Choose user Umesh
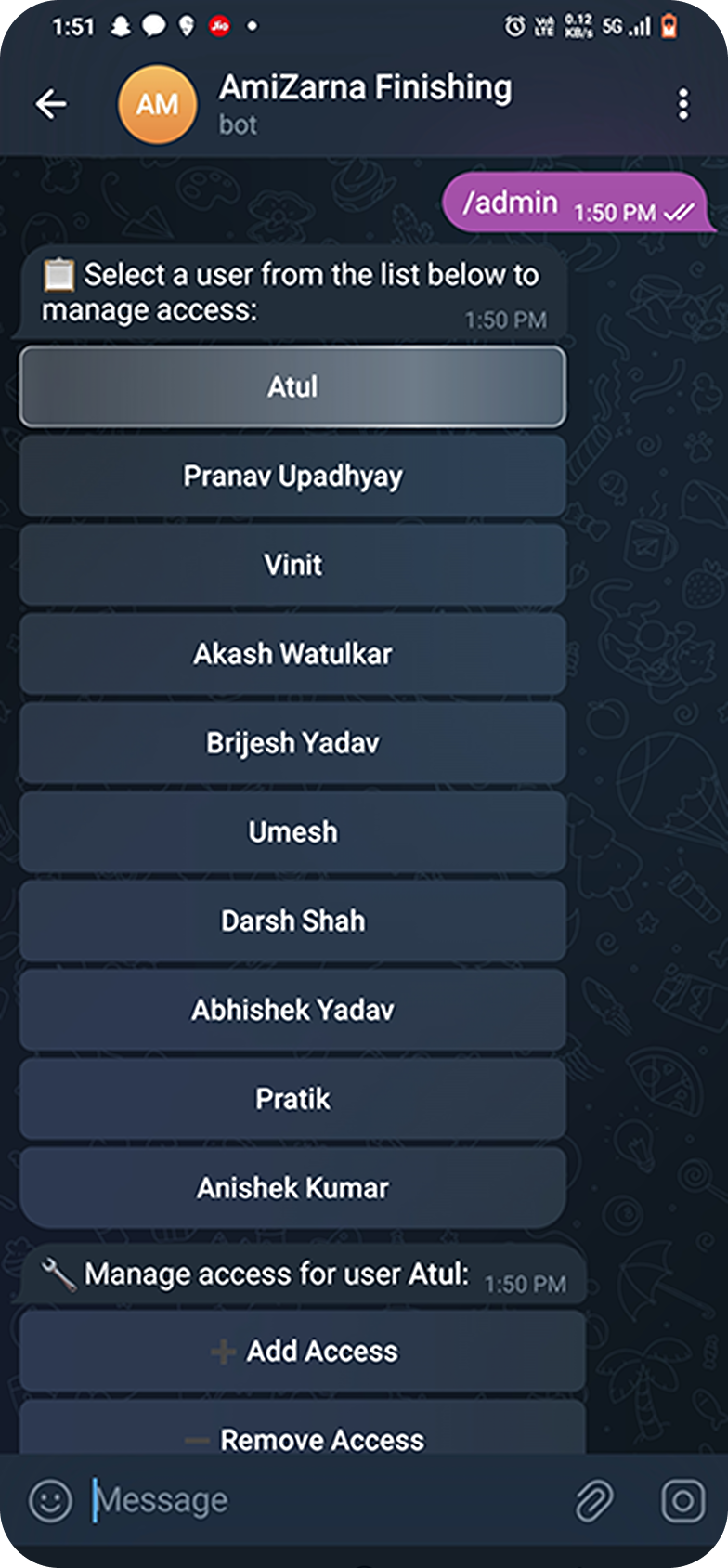 (x=292, y=831)
